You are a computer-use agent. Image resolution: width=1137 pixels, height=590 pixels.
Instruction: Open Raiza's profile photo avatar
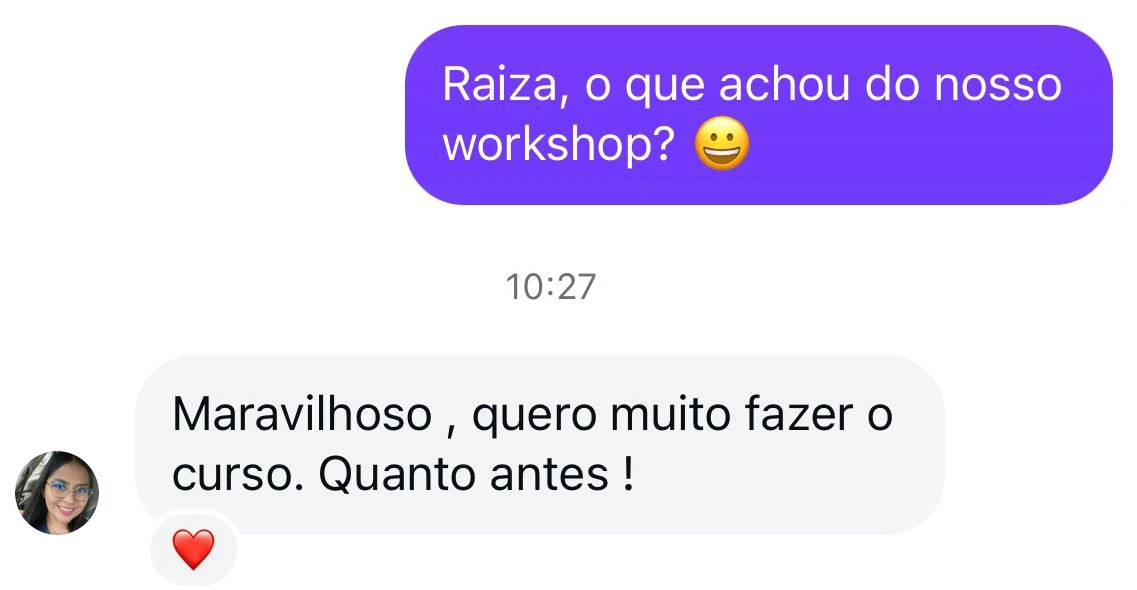(x=57, y=492)
